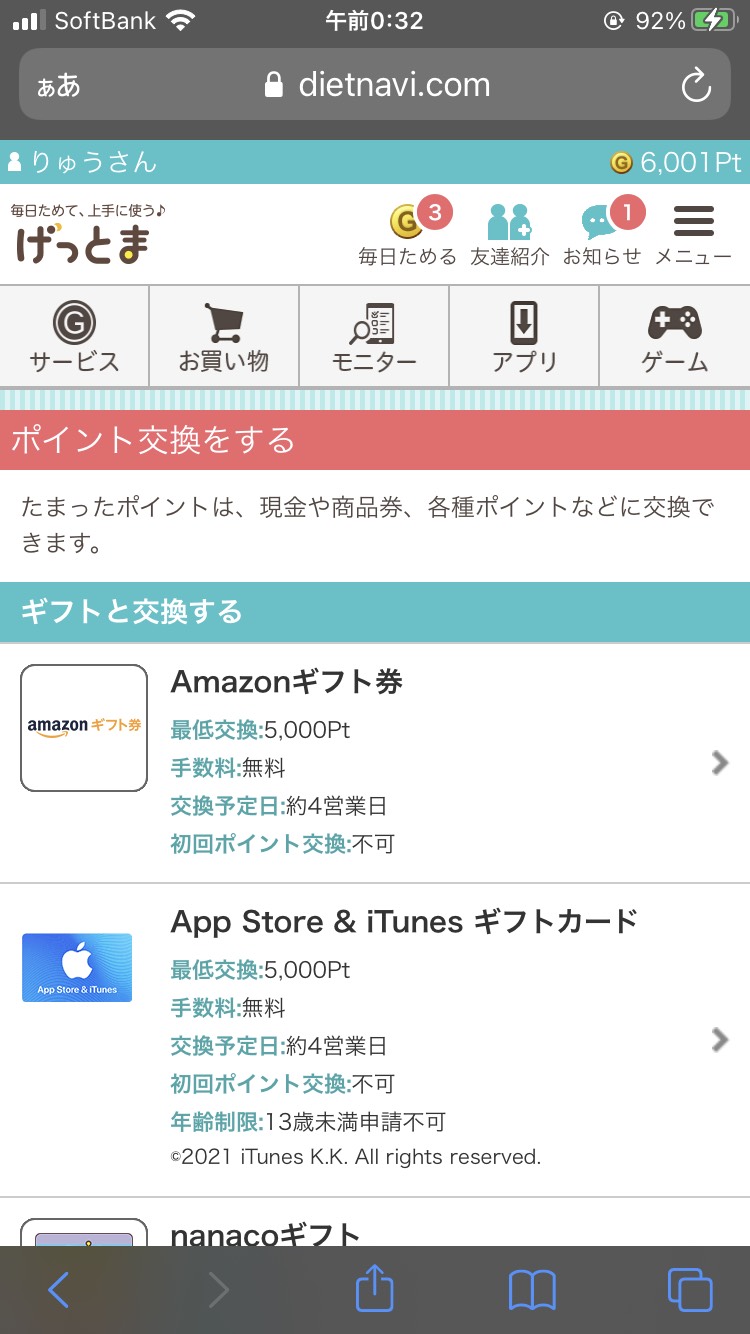Open the Safari share sheet

tap(375, 1288)
